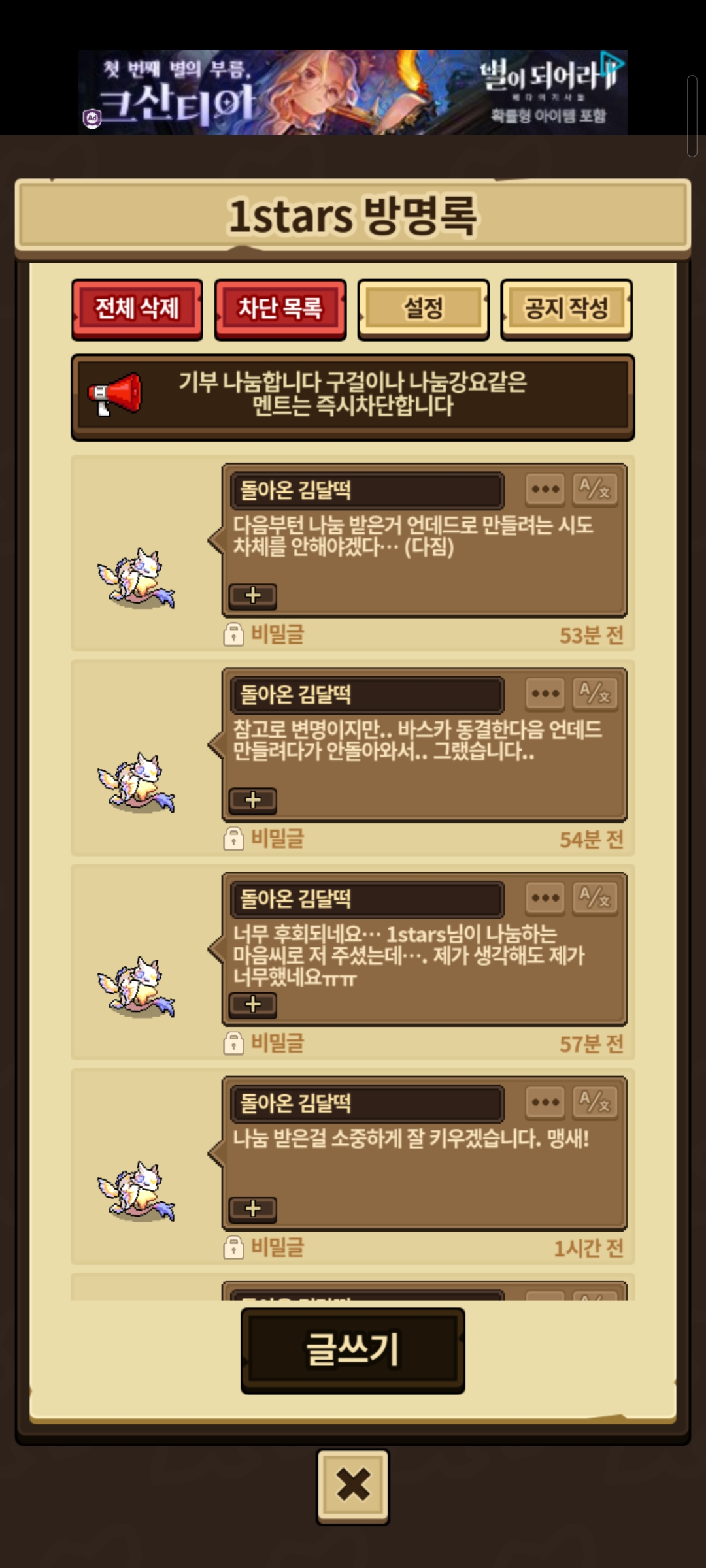Tap the plus button on 57분 전 post

coord(253,1005)
